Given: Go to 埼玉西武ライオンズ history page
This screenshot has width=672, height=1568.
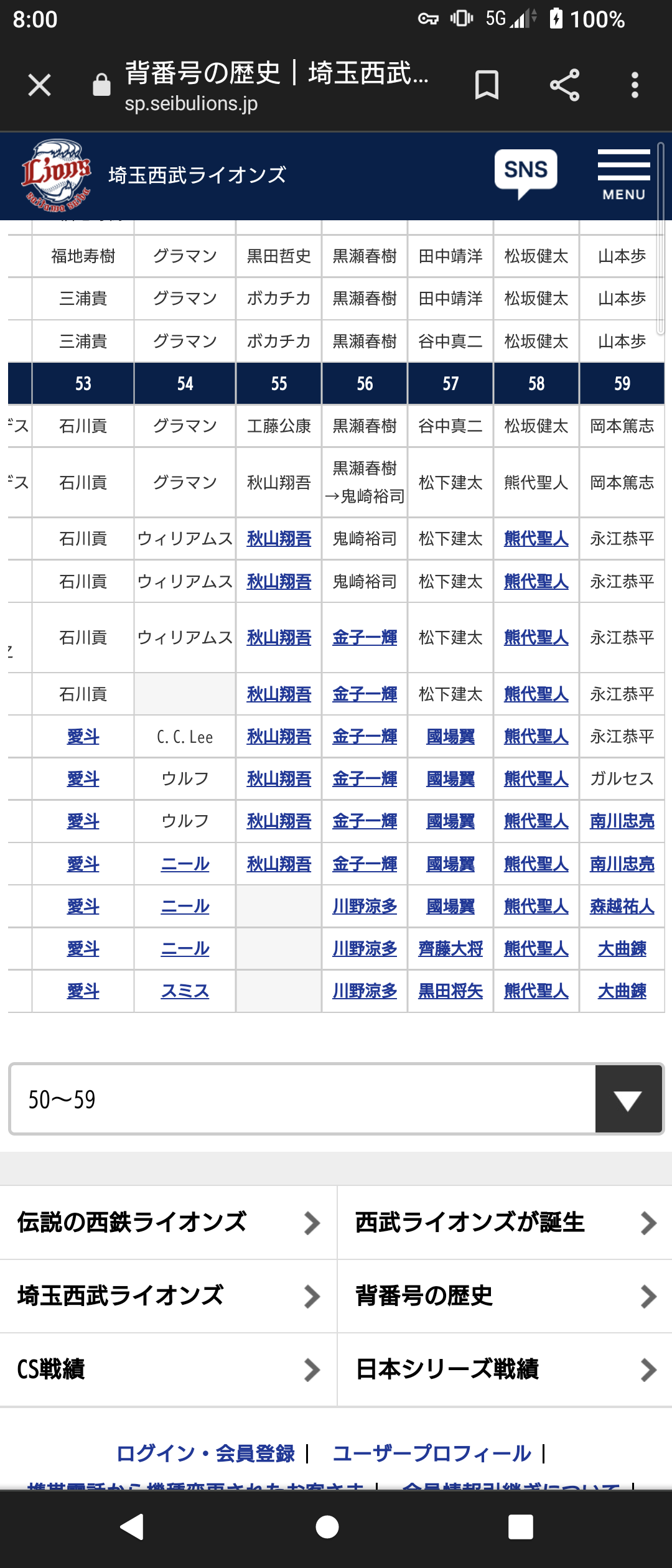Looking at the screenshot, I should pos(168,1296).
